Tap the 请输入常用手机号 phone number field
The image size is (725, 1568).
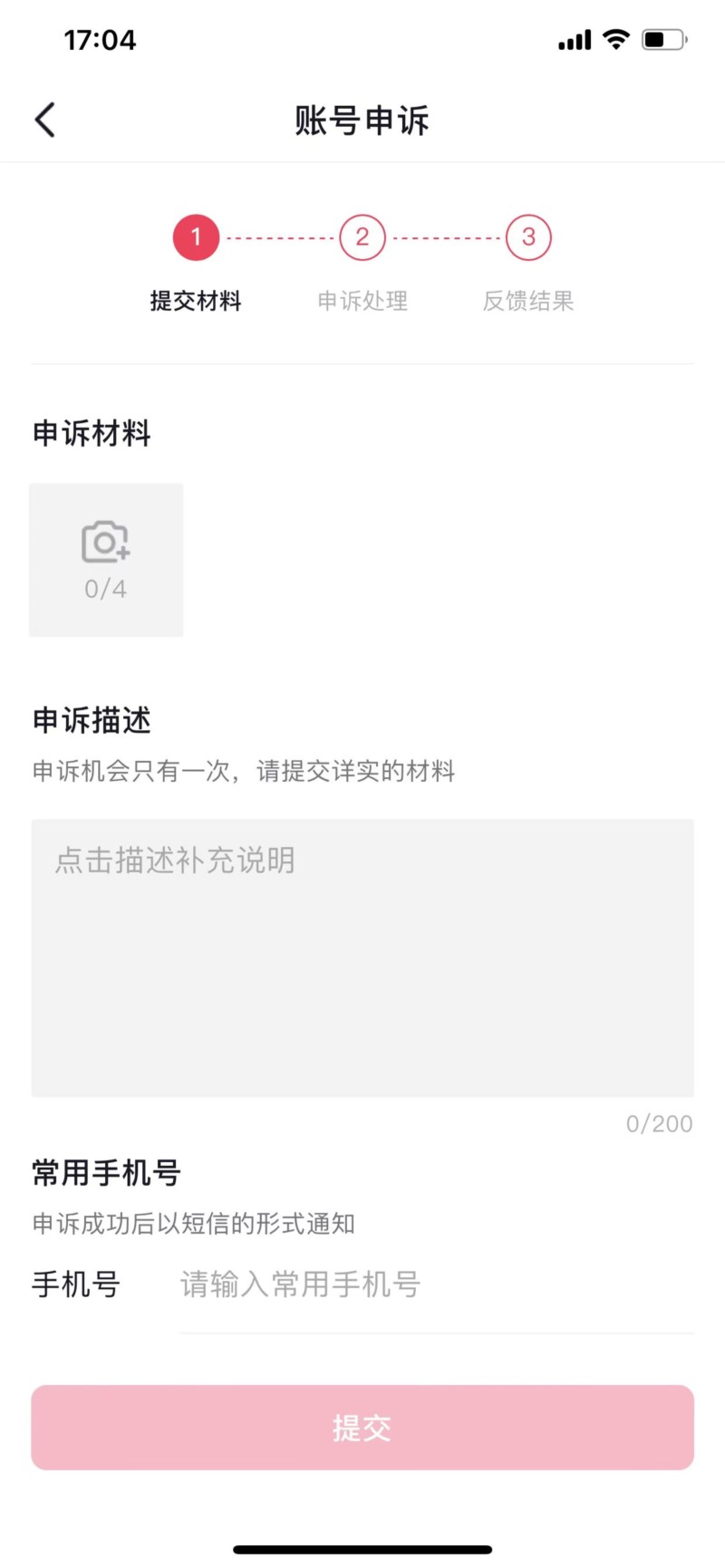pyautogui.click(x=435, y=1284)
